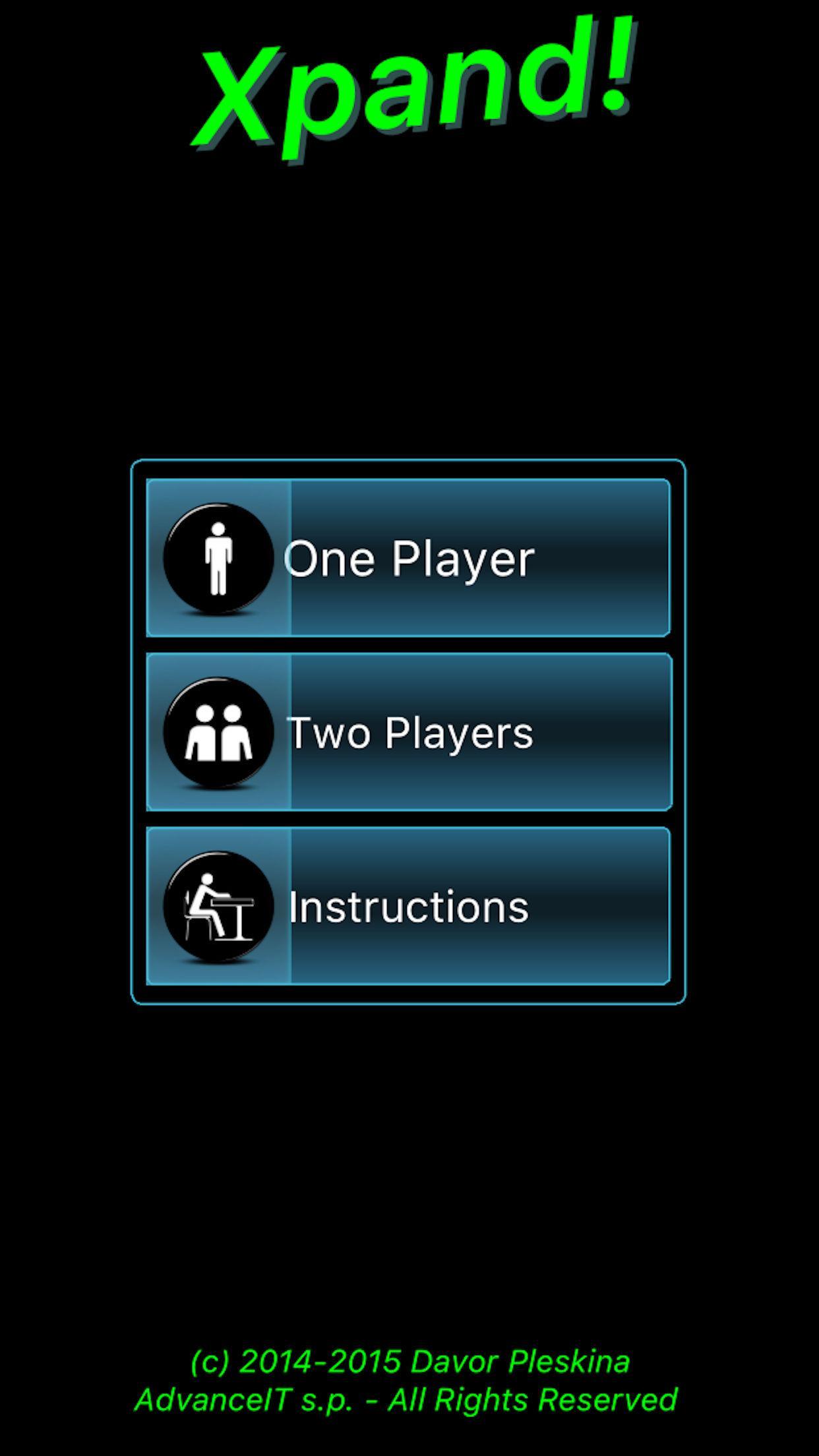
Task: Open the Instructions screen
Action: click(408, 906)
